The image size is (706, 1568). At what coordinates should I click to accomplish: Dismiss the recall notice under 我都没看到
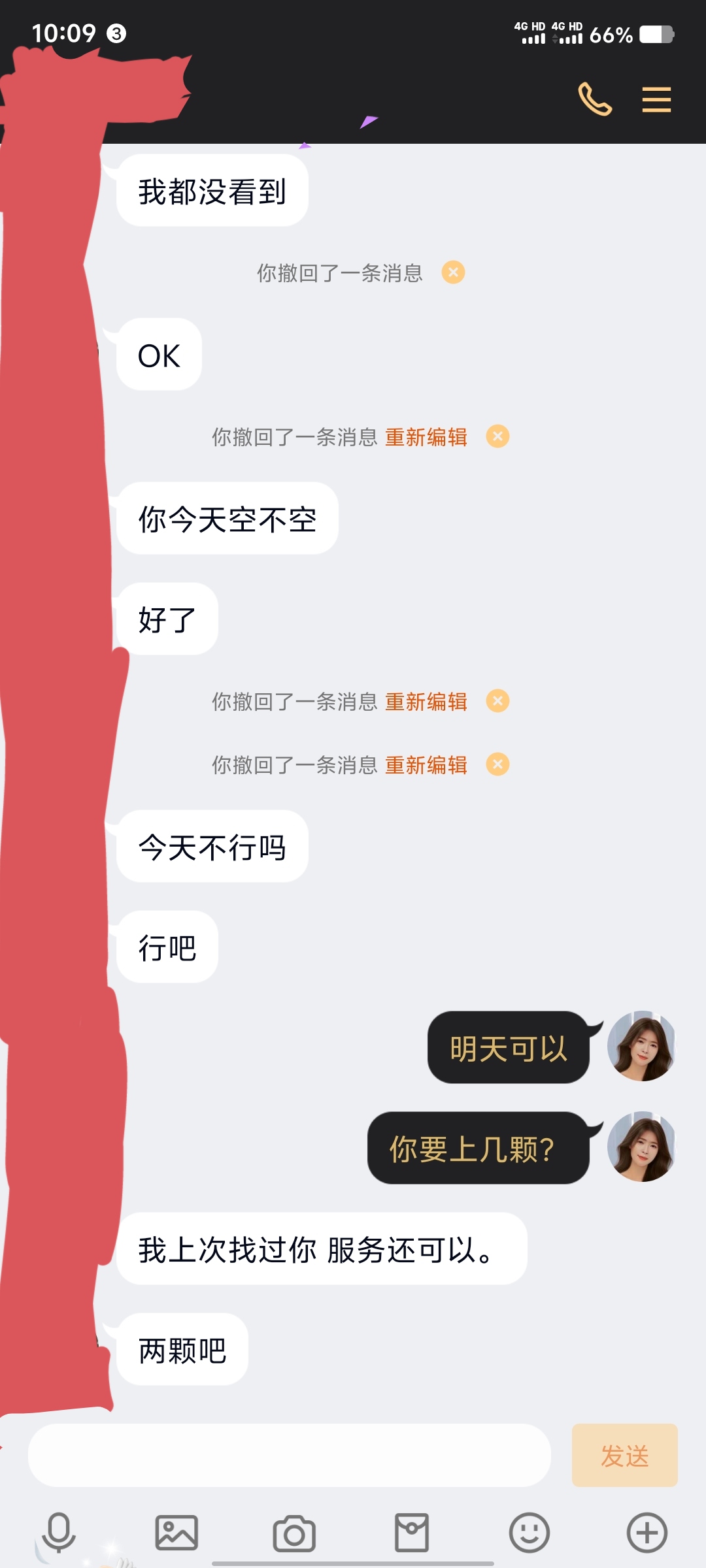click(x=453, y=272)
